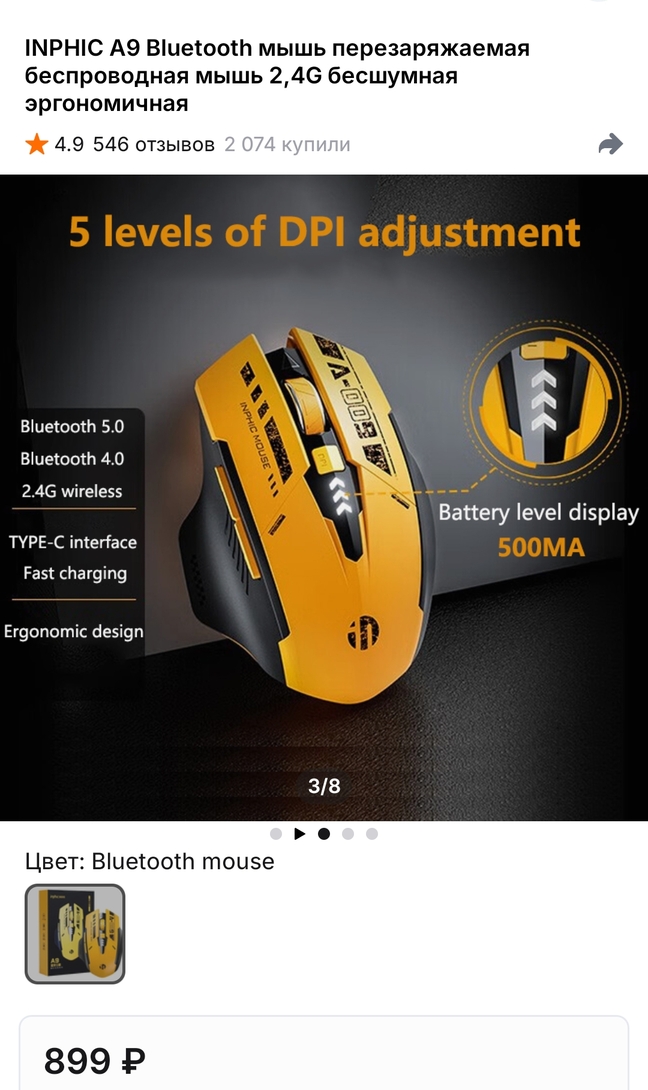This screenshot has width=648, height=1090.
Task: Share this product via the arrow icon
Action: point(610,145)
